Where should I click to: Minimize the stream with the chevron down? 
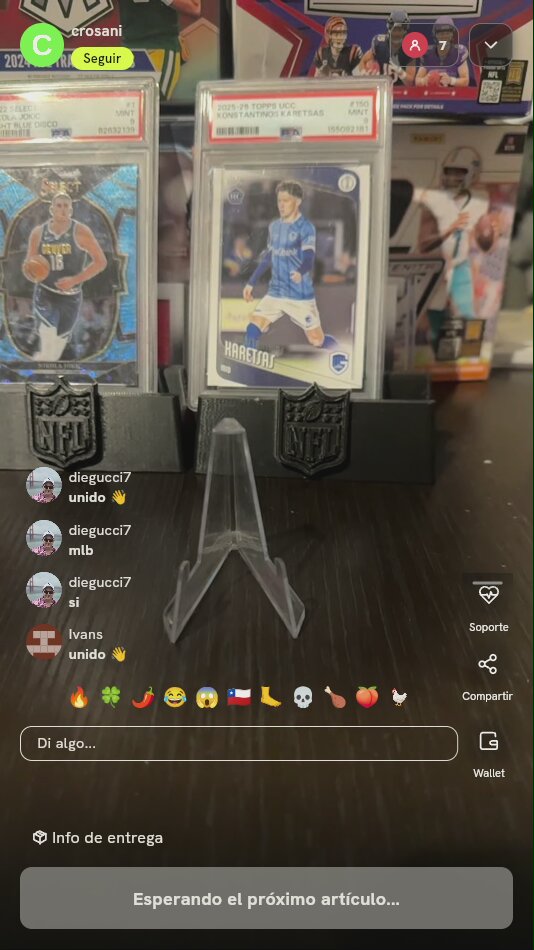click(x=491, y=45)
